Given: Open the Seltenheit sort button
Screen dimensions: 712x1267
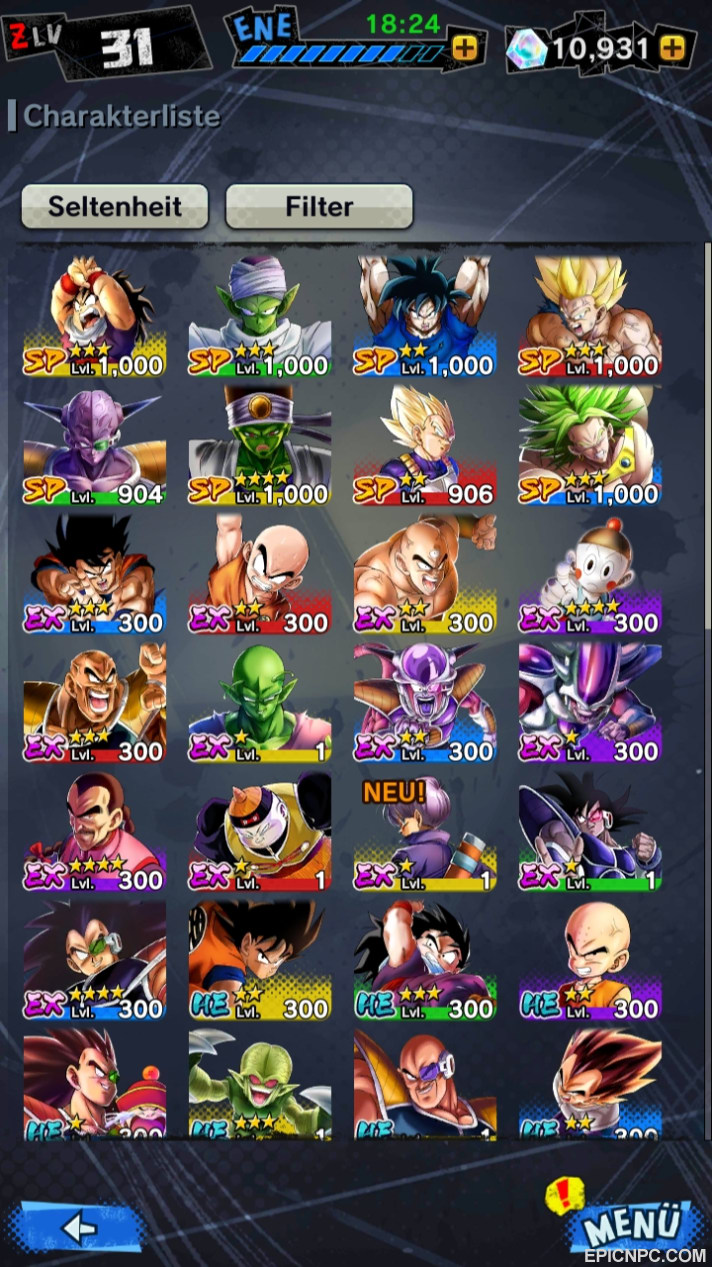Looking at the screenshot, I should [x=115, y=207].
